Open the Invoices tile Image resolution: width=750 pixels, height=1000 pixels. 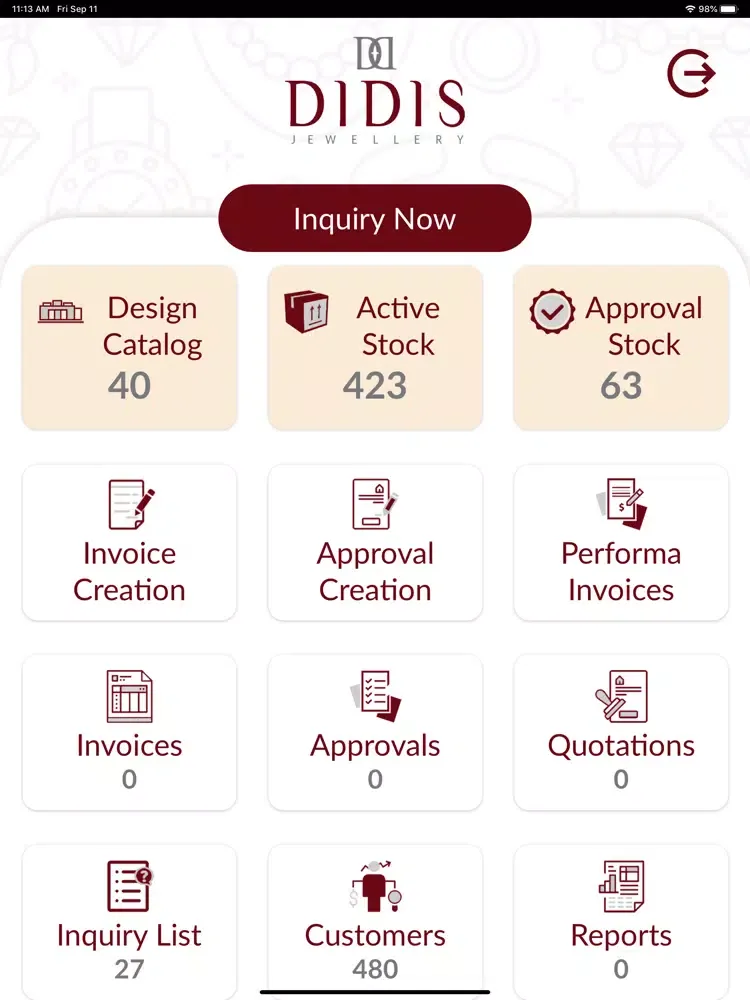[x=129, y=732]
